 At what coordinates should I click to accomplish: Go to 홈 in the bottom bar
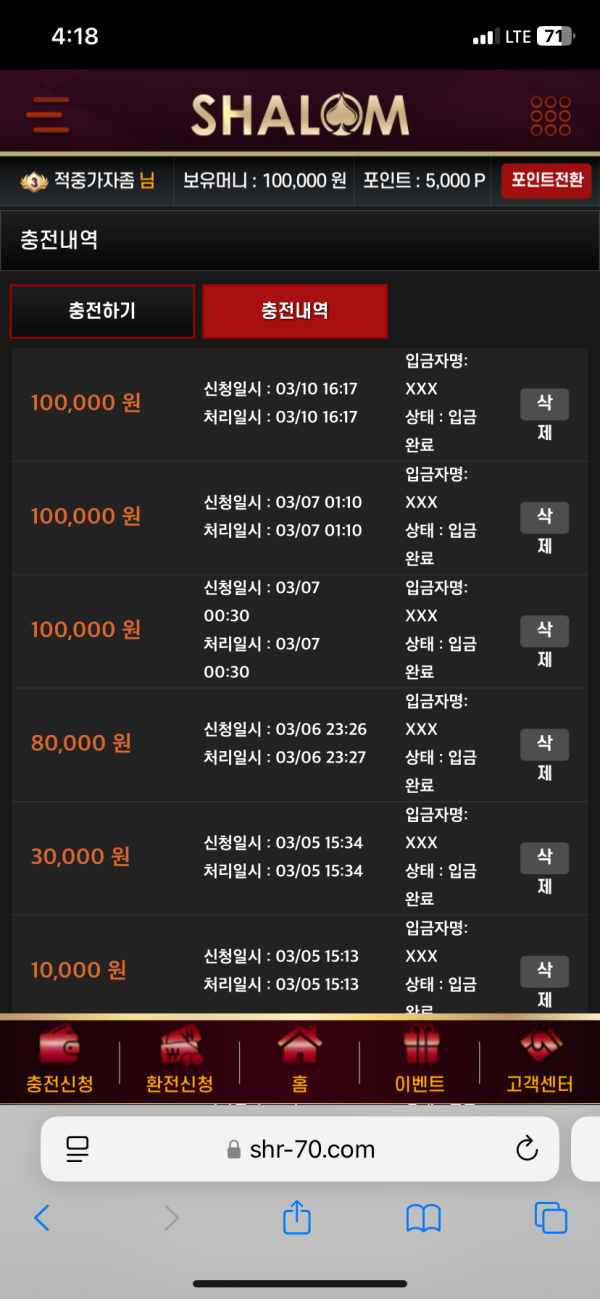pos(300,1061)
